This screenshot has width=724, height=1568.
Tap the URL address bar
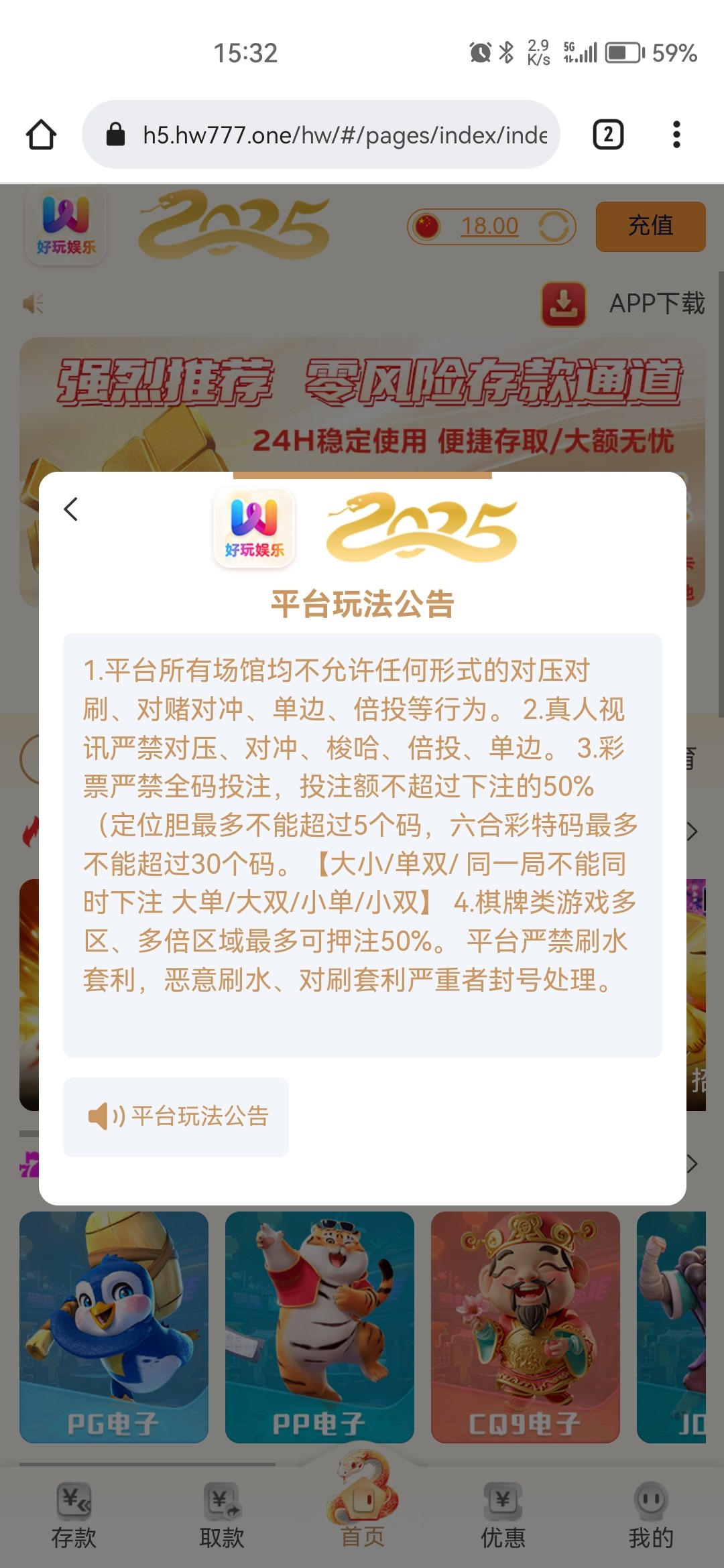point(322,135)
